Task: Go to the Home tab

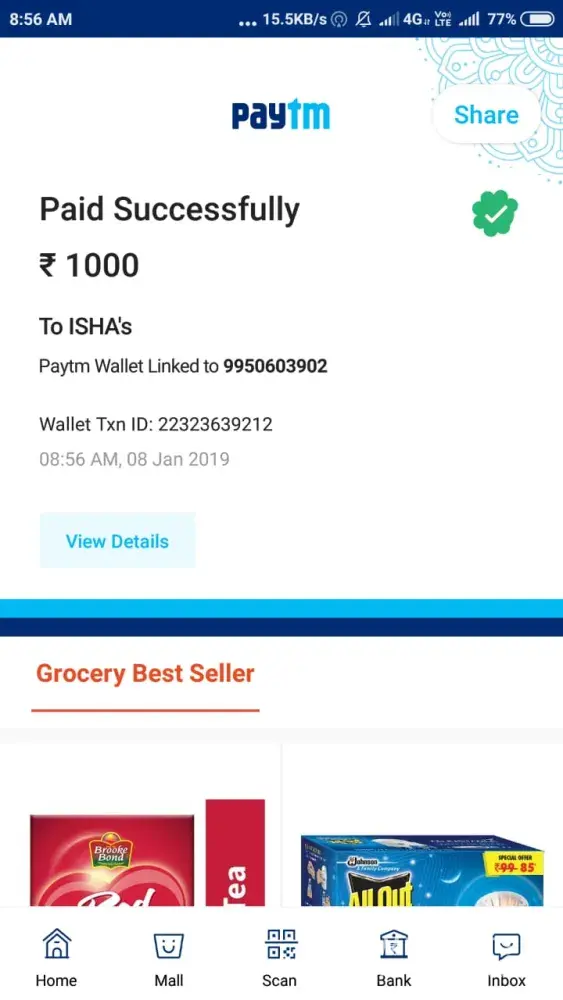Action: tap(56, 957)
